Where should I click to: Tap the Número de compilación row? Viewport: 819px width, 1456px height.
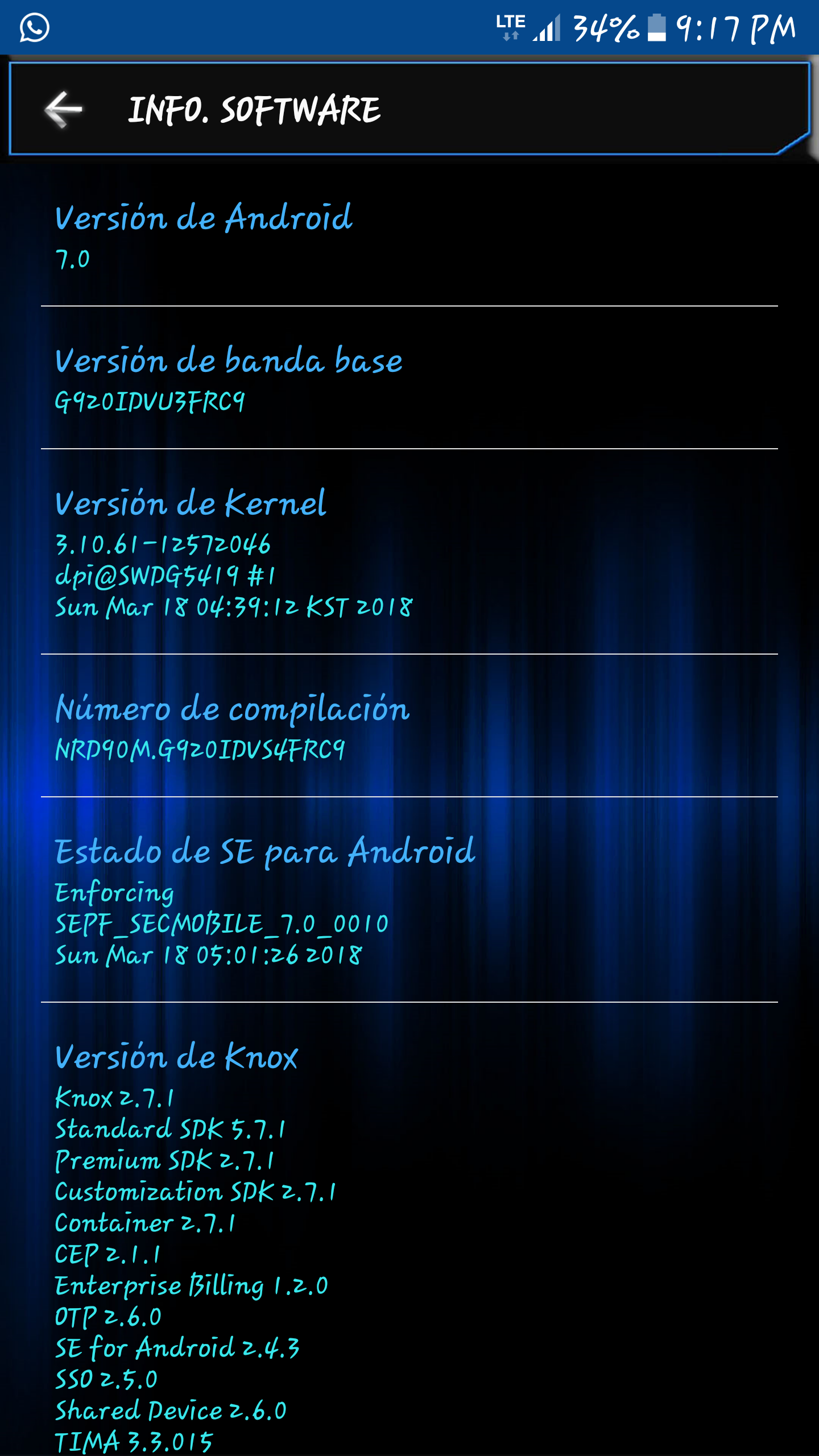pos(409,727)
